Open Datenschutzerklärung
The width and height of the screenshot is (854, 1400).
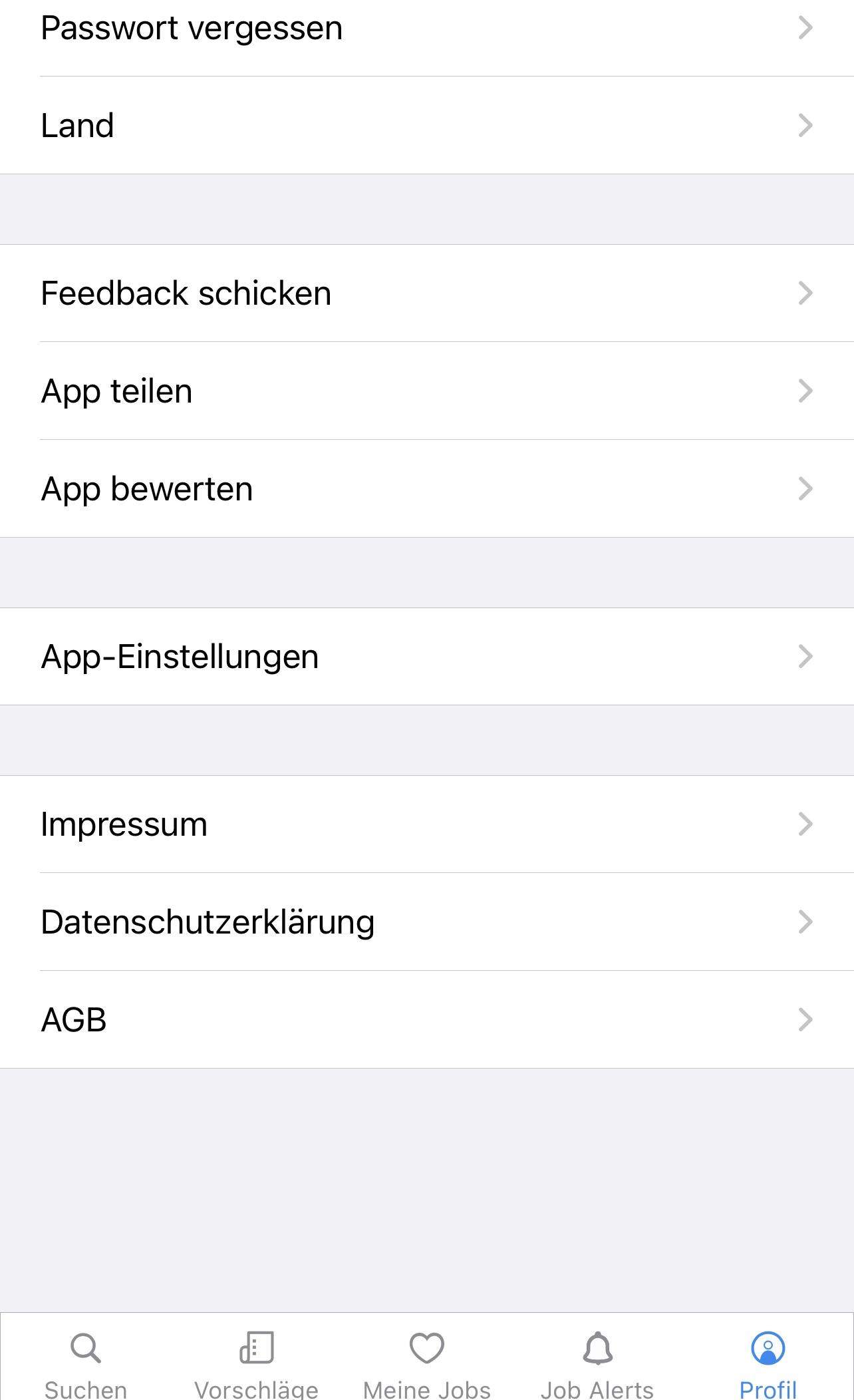[x=427, y=922]
